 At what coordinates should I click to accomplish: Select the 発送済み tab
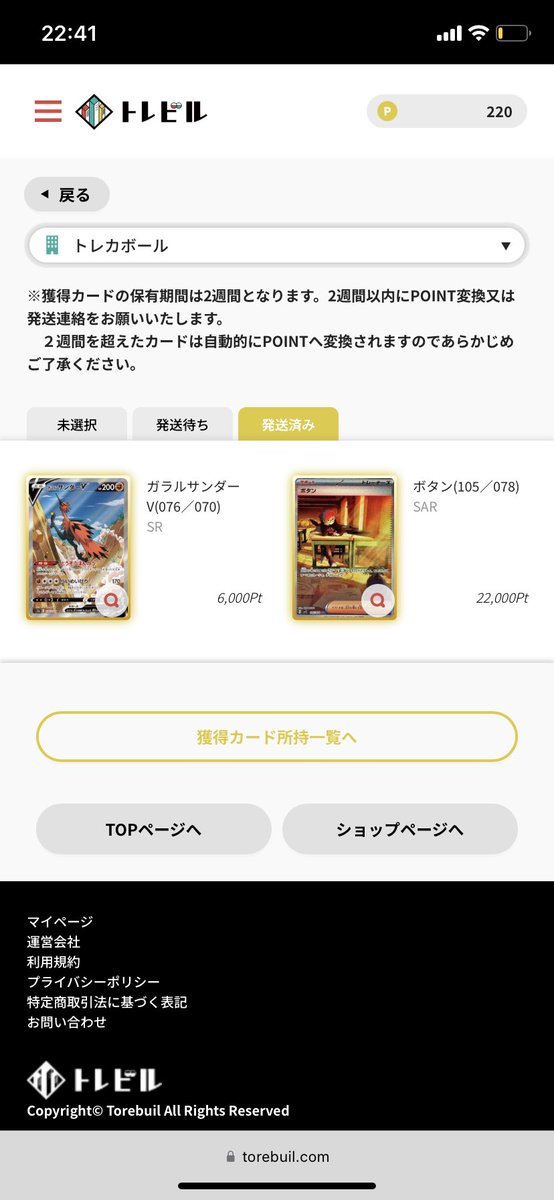(x=288, y=424)
